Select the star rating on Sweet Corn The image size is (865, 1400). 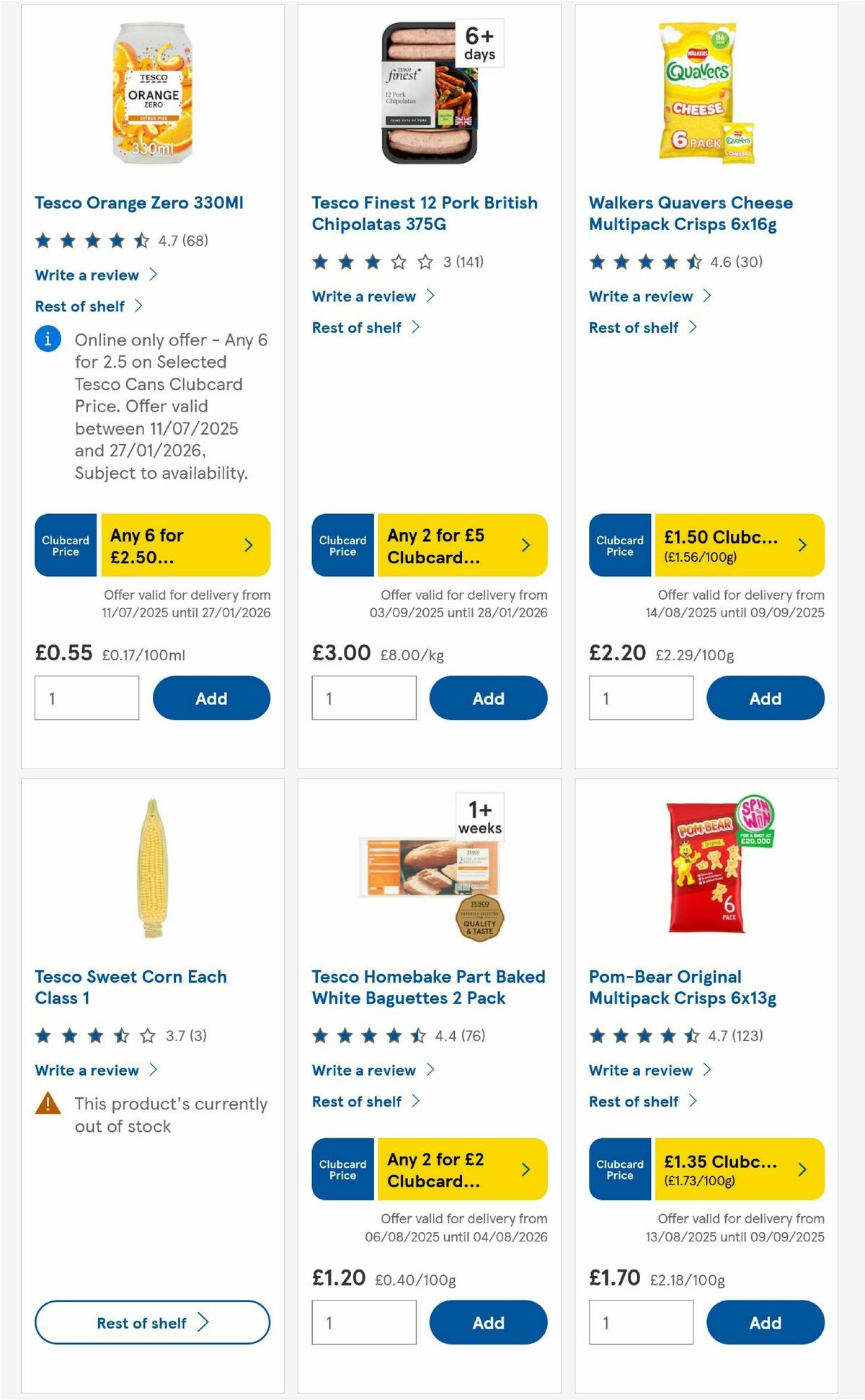click(86, 1035)
